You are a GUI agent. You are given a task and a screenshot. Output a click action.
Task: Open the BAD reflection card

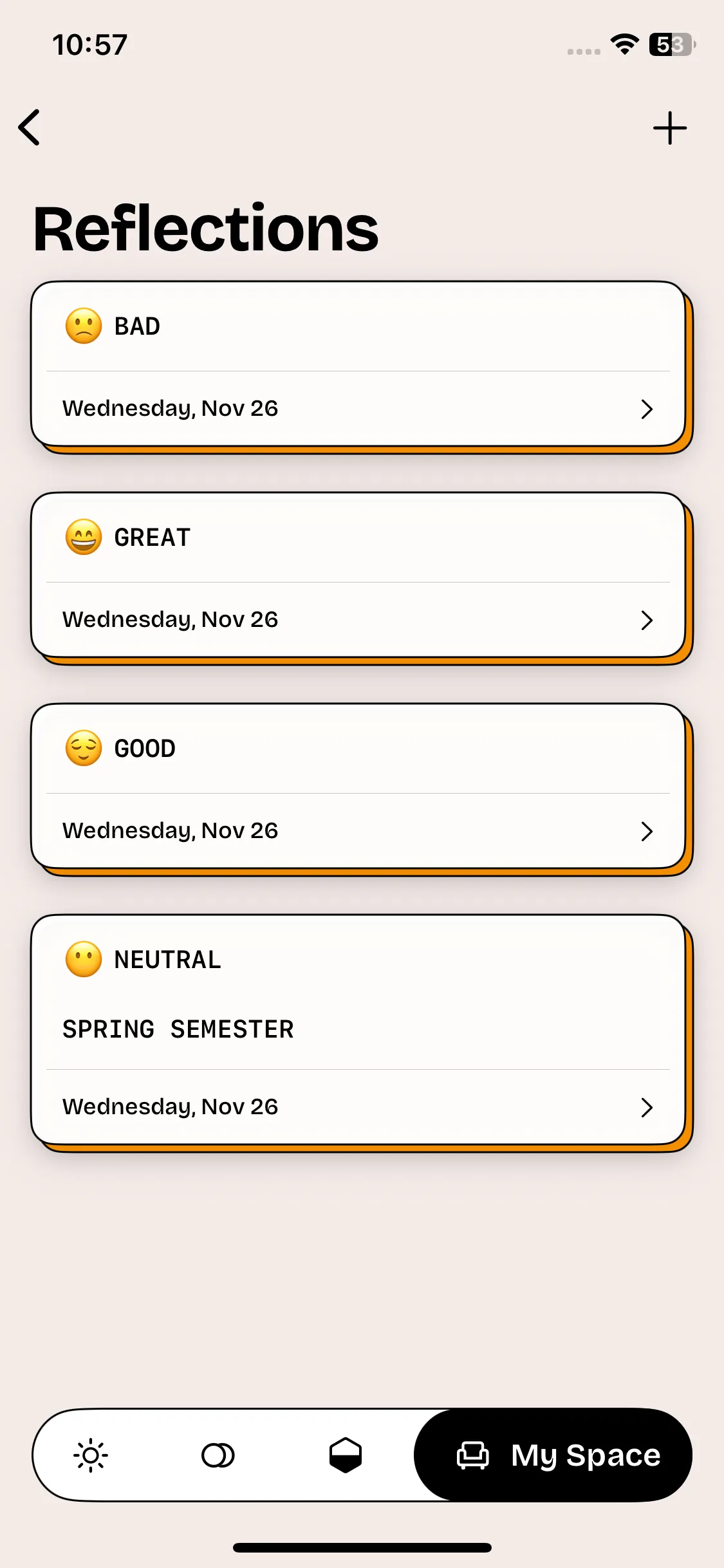pos(358,364)
